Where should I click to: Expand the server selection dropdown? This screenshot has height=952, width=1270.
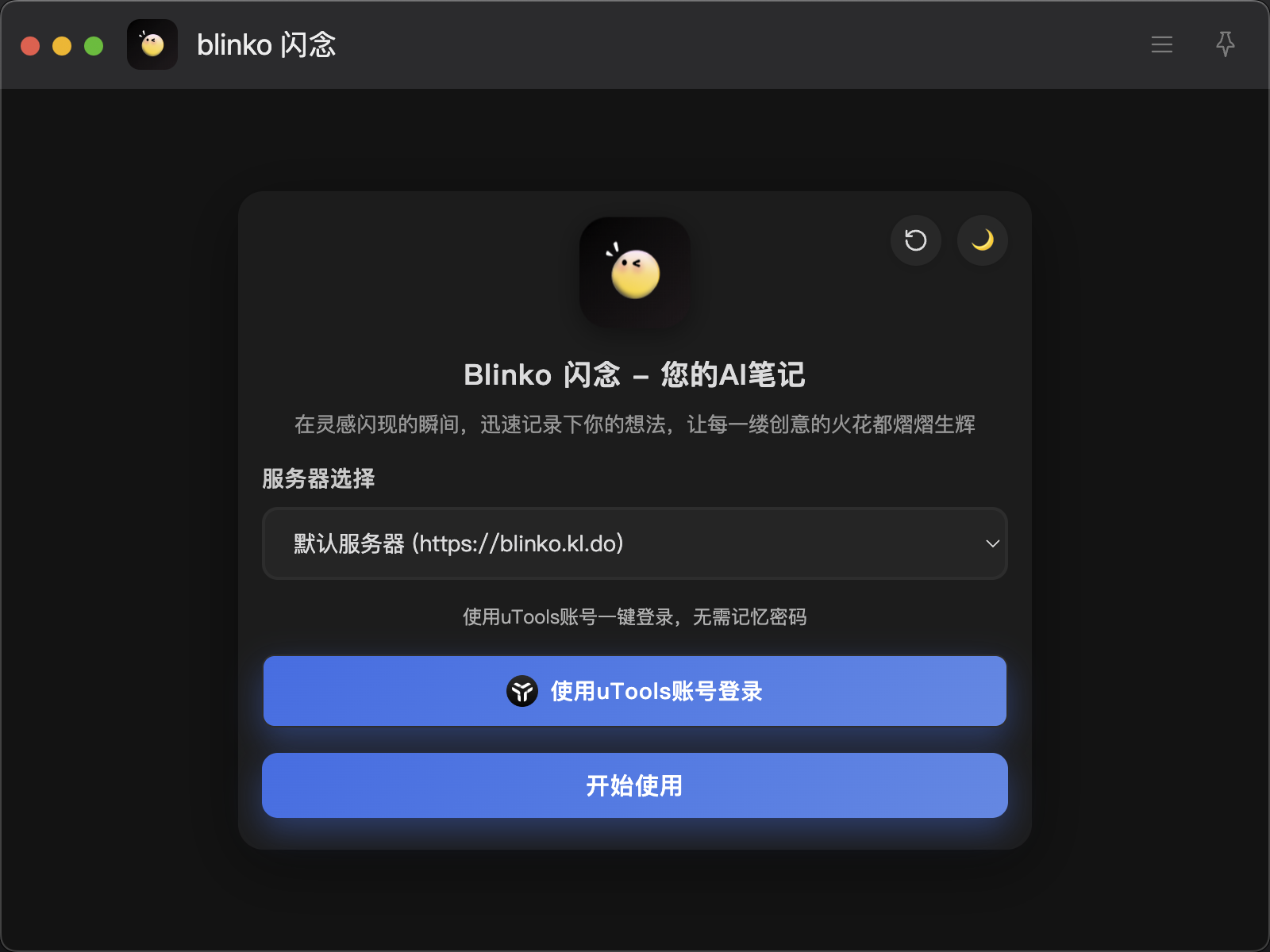pos(634,543)
